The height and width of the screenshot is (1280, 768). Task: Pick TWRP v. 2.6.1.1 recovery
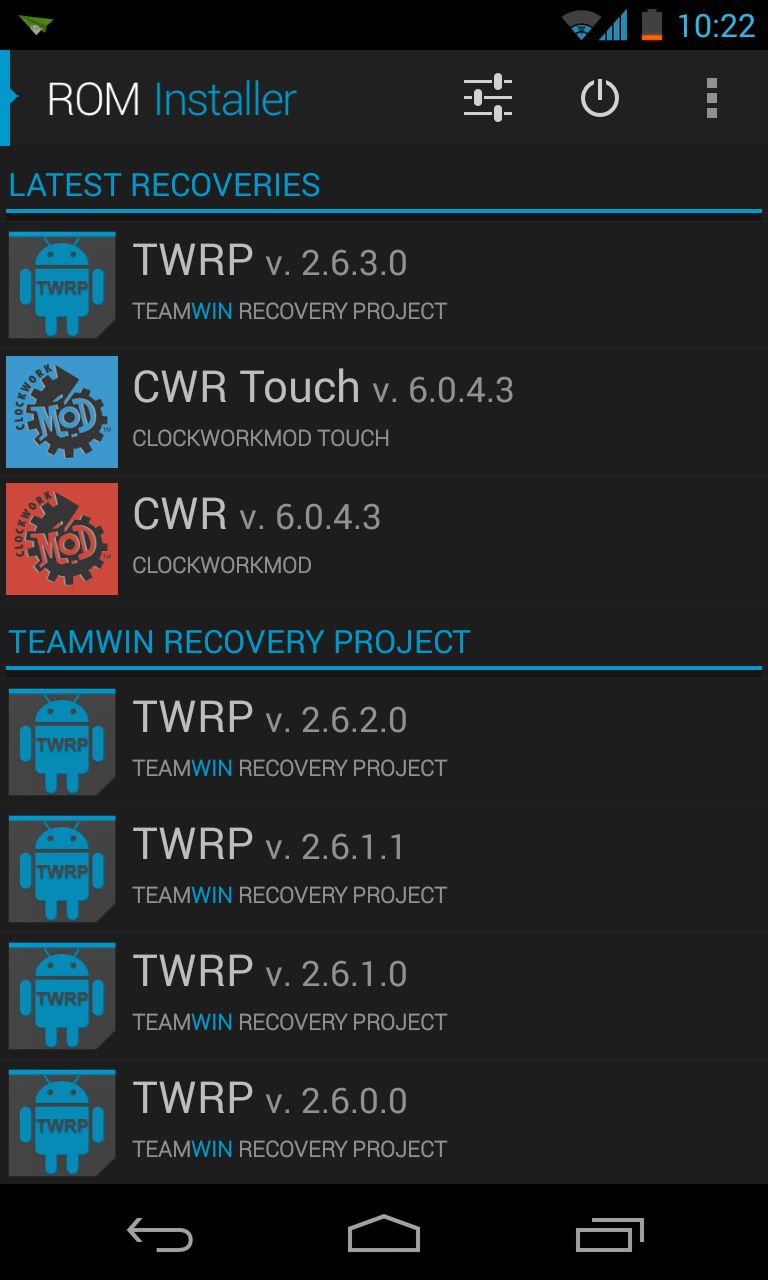(384, 869)
